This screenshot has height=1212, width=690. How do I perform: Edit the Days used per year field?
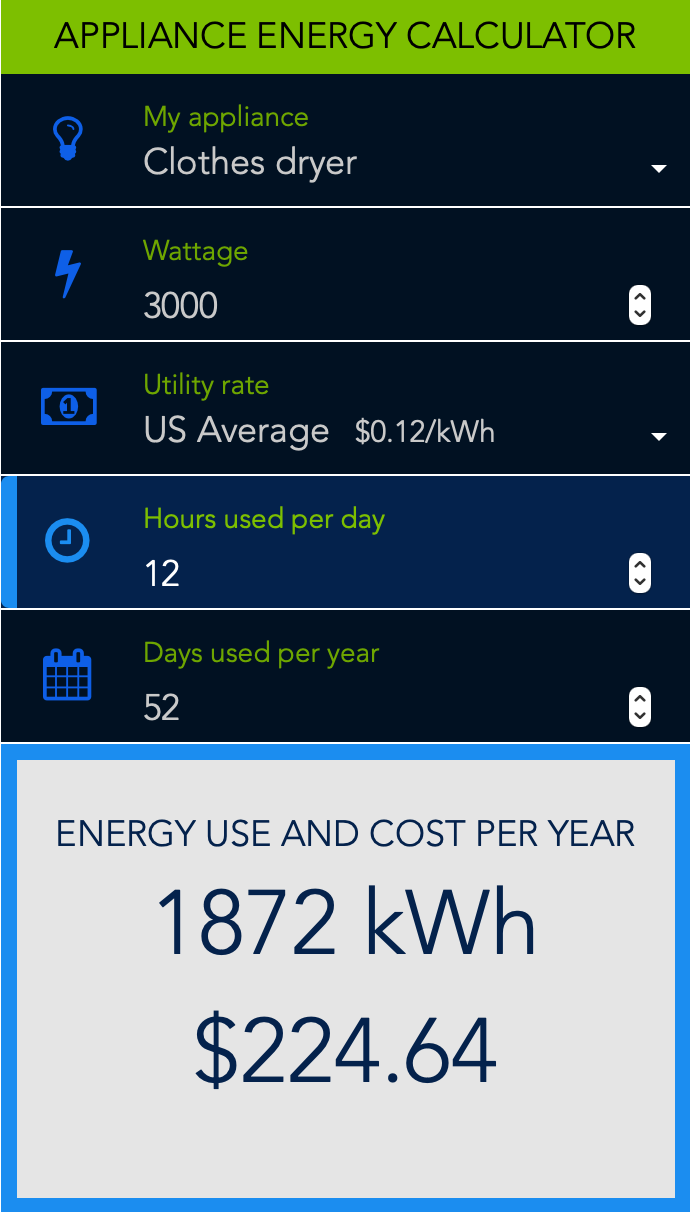[380, 707]
